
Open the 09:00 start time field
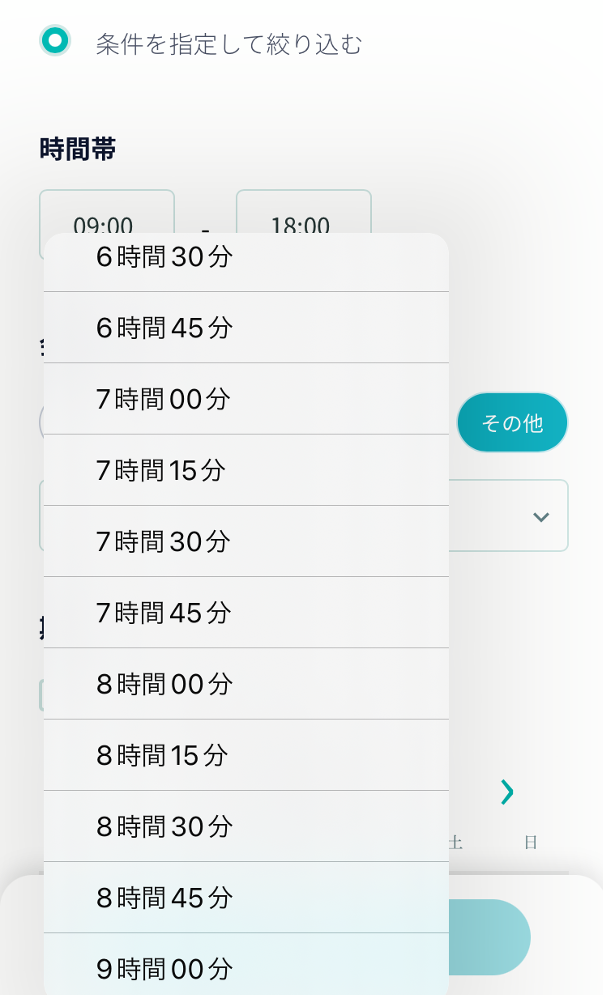pos(106,212)
